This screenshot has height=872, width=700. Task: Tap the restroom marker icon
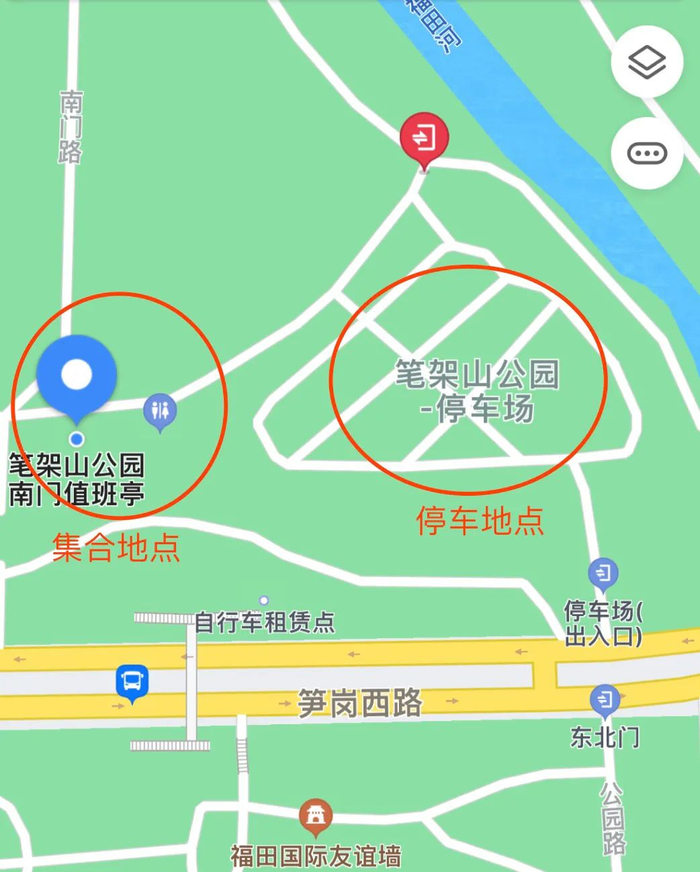pos(160,413)
